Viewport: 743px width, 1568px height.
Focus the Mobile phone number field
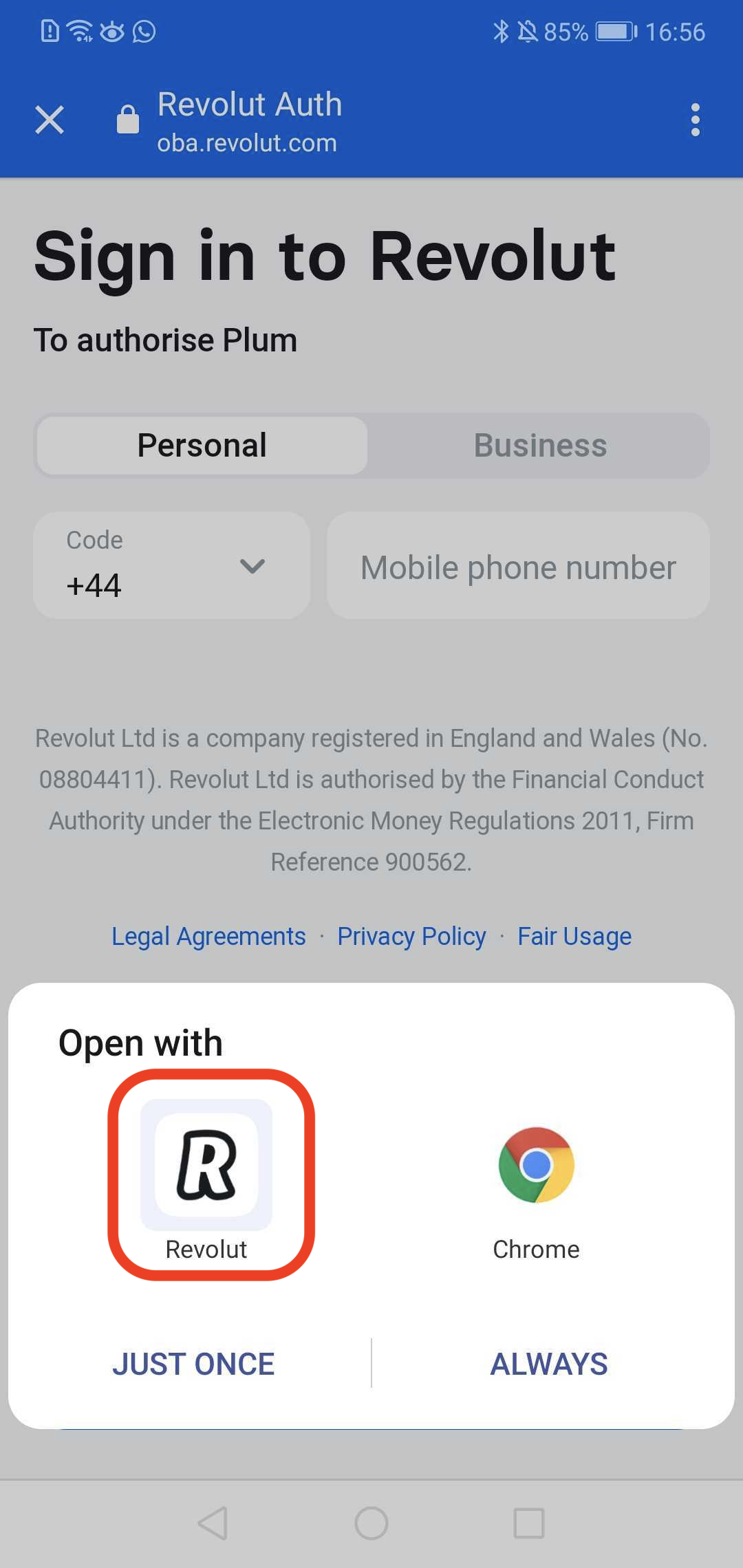coord(518,565)
